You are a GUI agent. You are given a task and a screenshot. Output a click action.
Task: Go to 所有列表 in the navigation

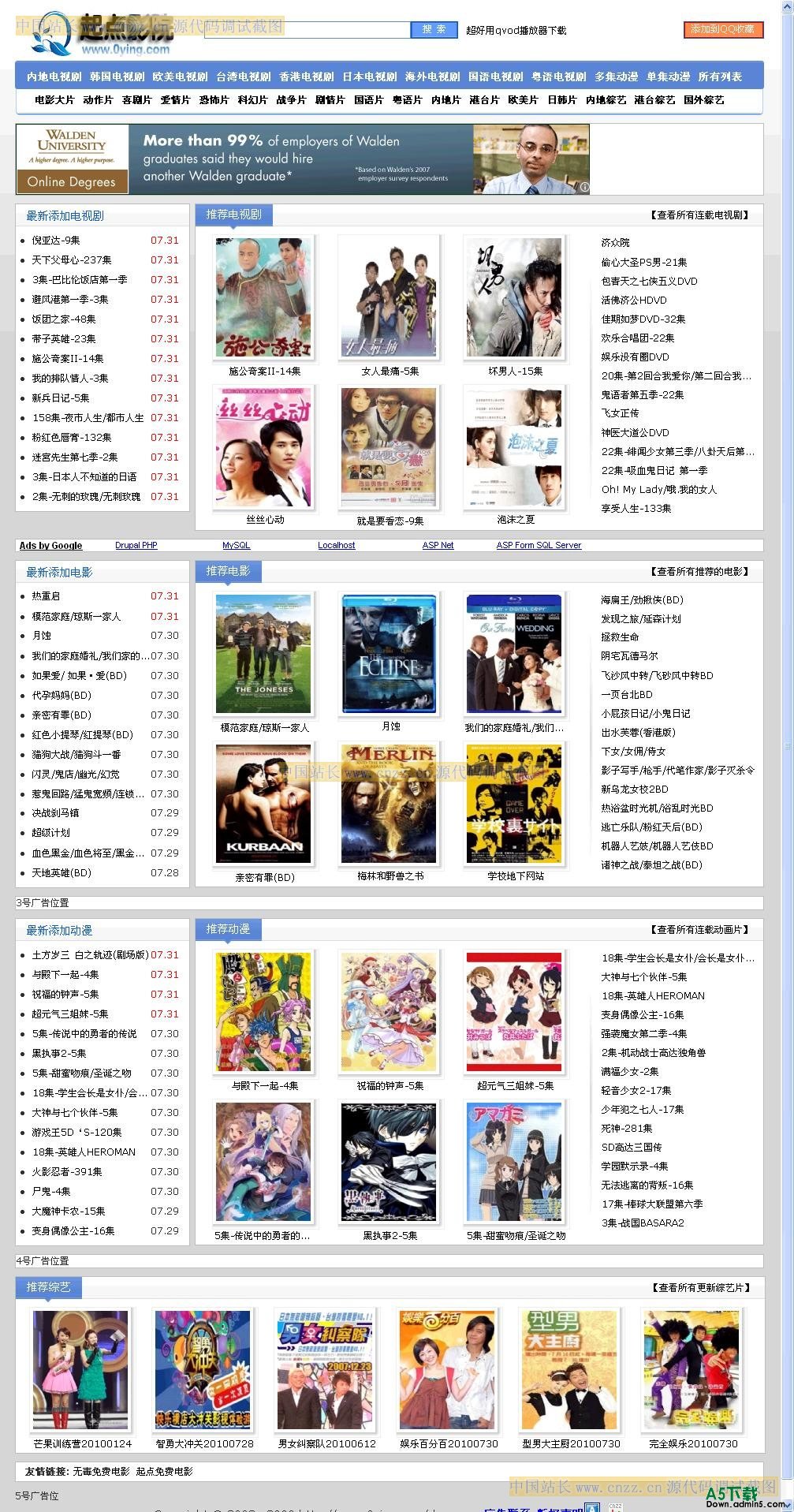click(x=719, y=77)
